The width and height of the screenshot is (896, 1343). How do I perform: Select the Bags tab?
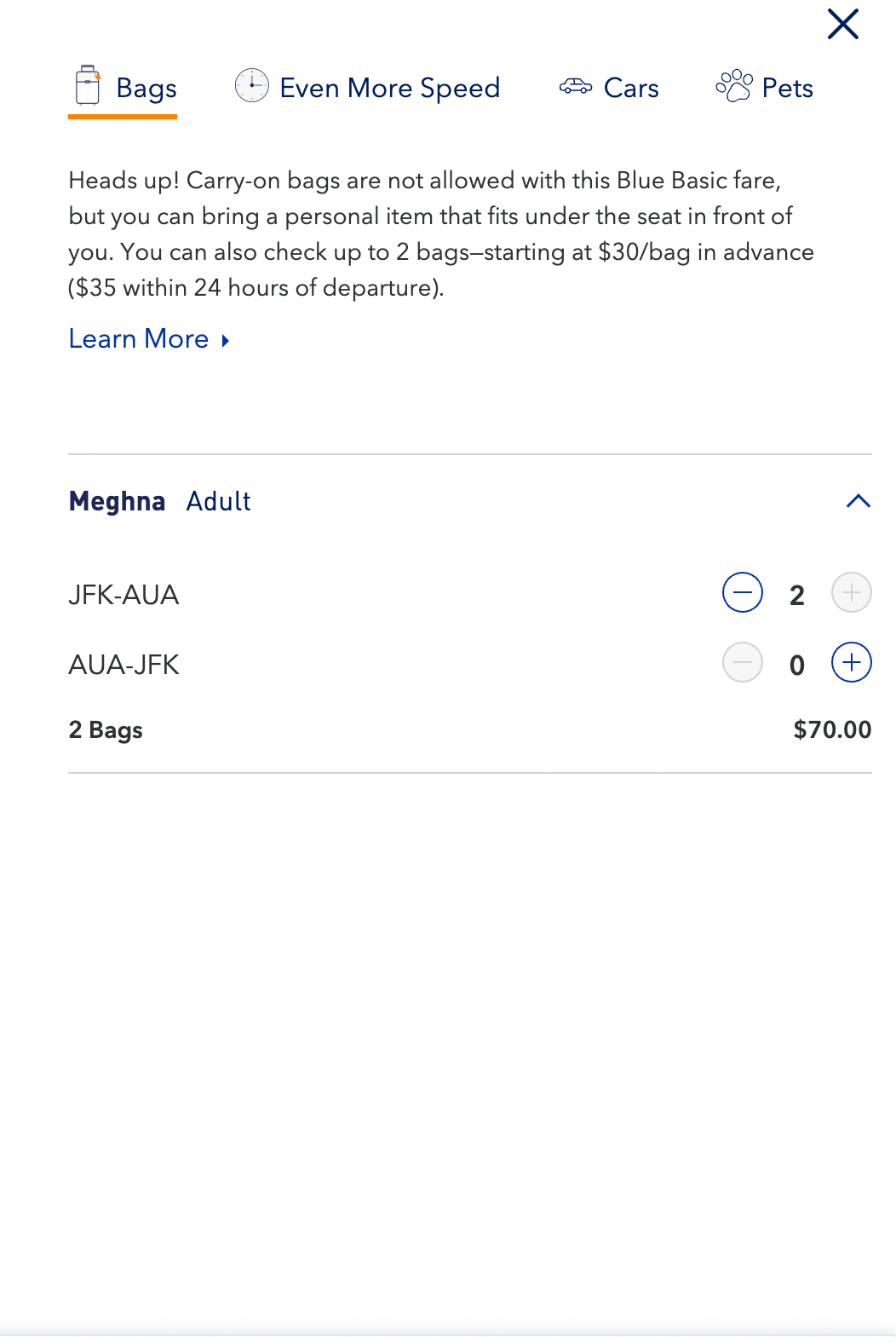(123, 88)
